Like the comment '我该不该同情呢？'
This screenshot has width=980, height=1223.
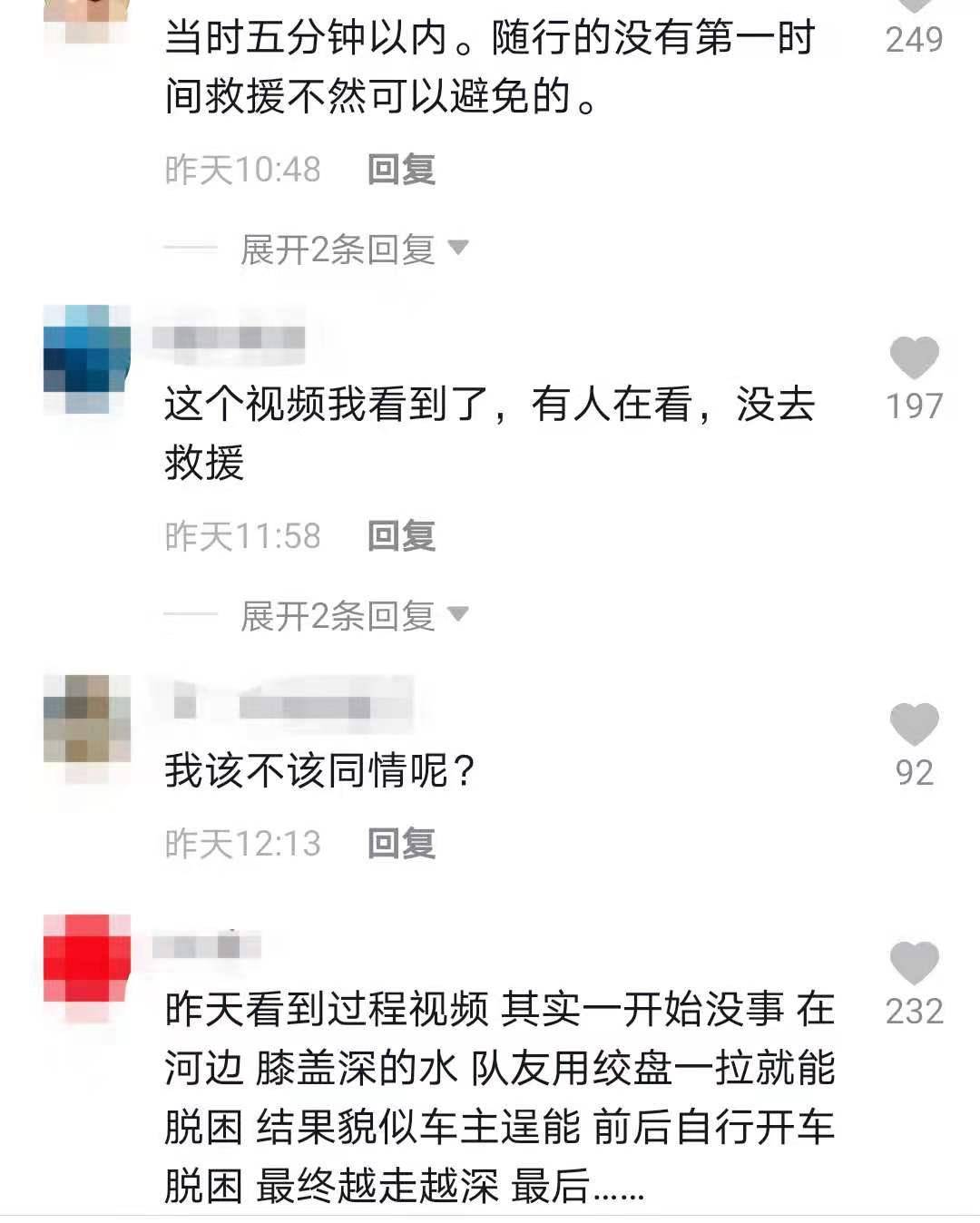point(914,724)
